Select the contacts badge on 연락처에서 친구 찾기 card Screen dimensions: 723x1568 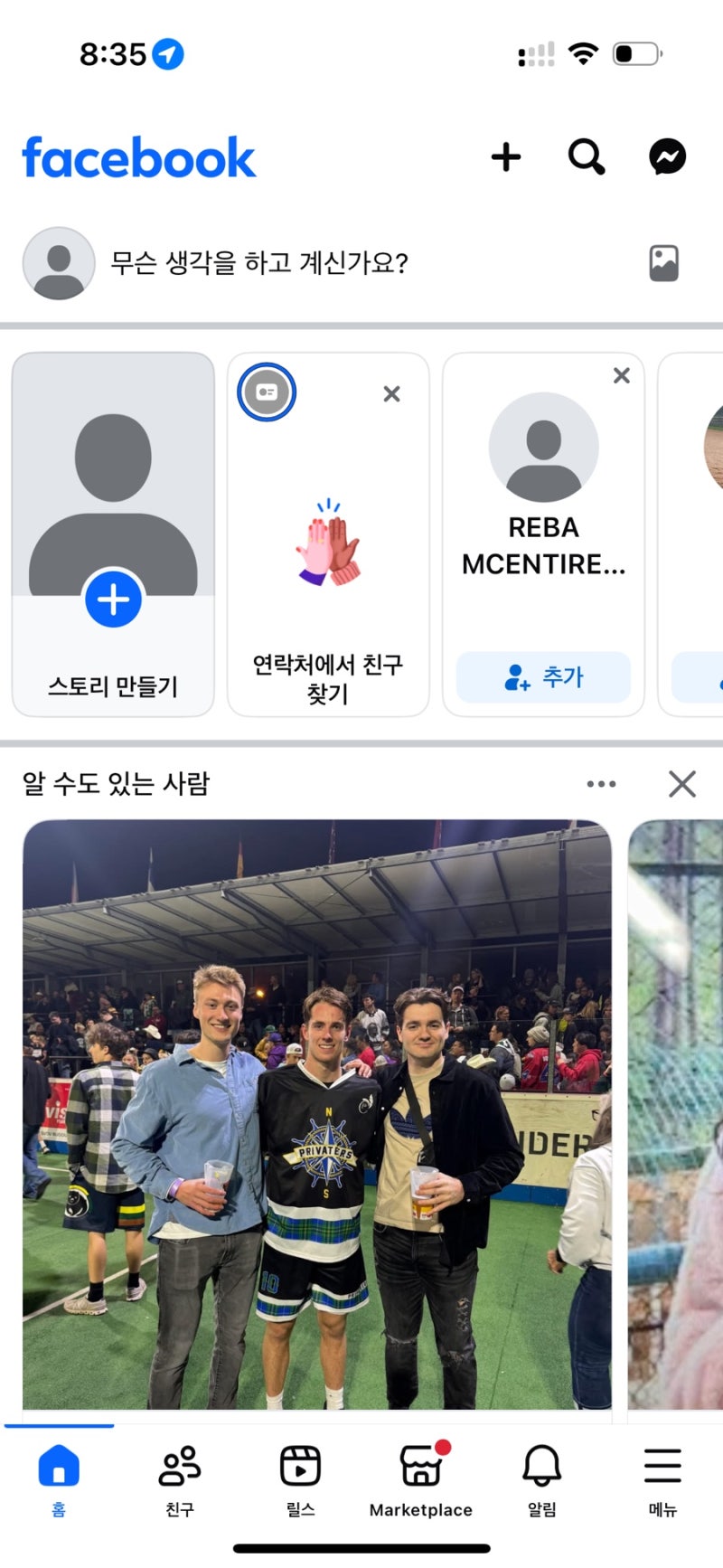[x=267, y=392]
